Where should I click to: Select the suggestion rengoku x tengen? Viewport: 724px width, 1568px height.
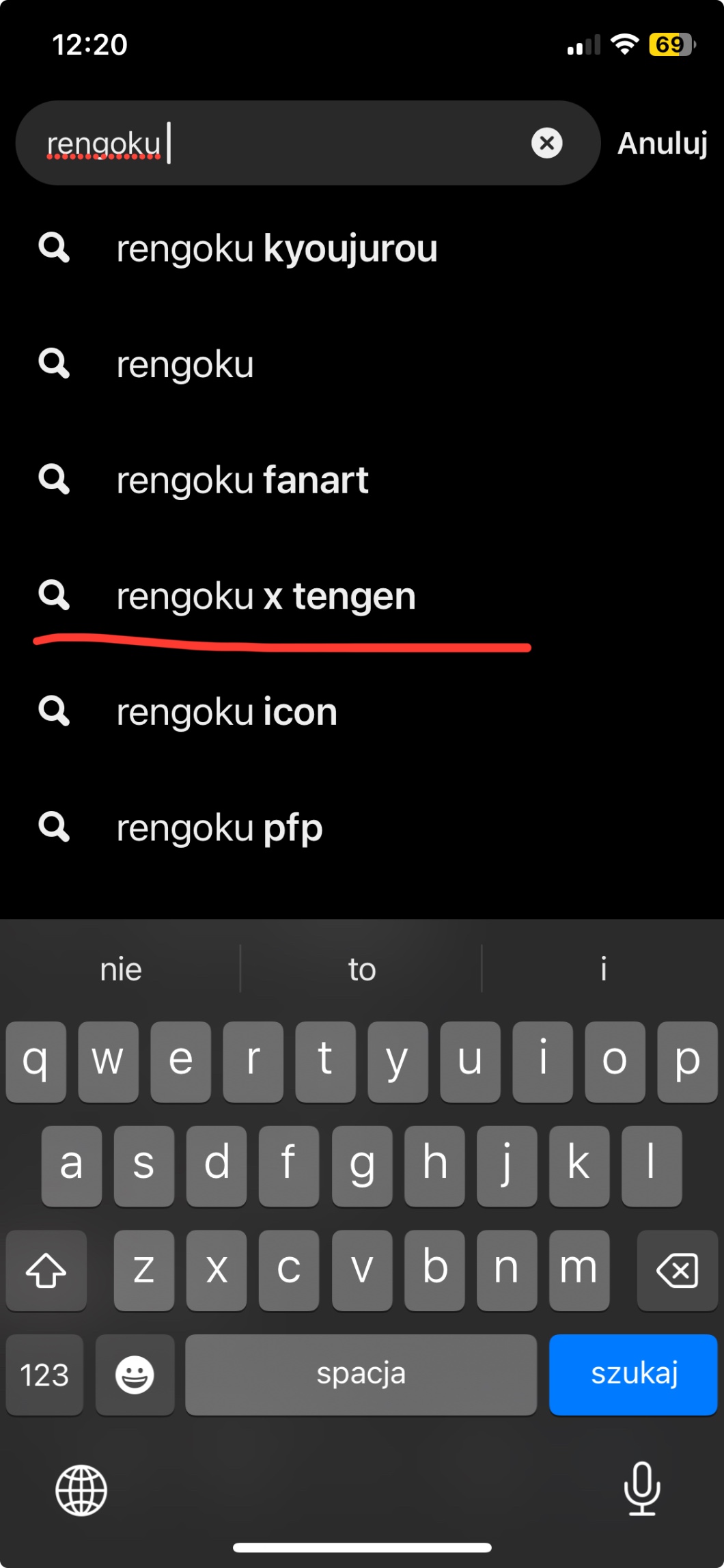pyautogui.click(x=266, y=596)
